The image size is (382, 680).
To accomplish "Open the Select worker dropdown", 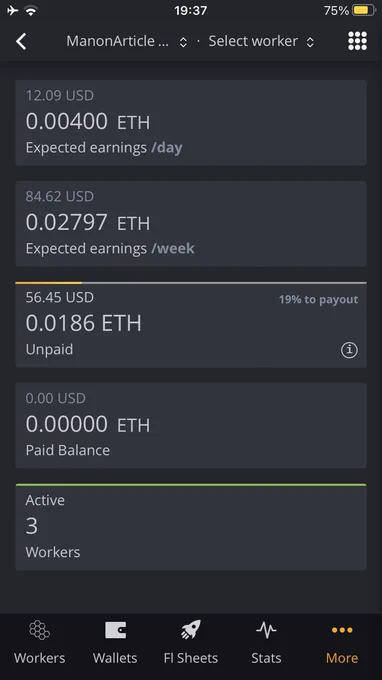I will [x=261, y=42].
